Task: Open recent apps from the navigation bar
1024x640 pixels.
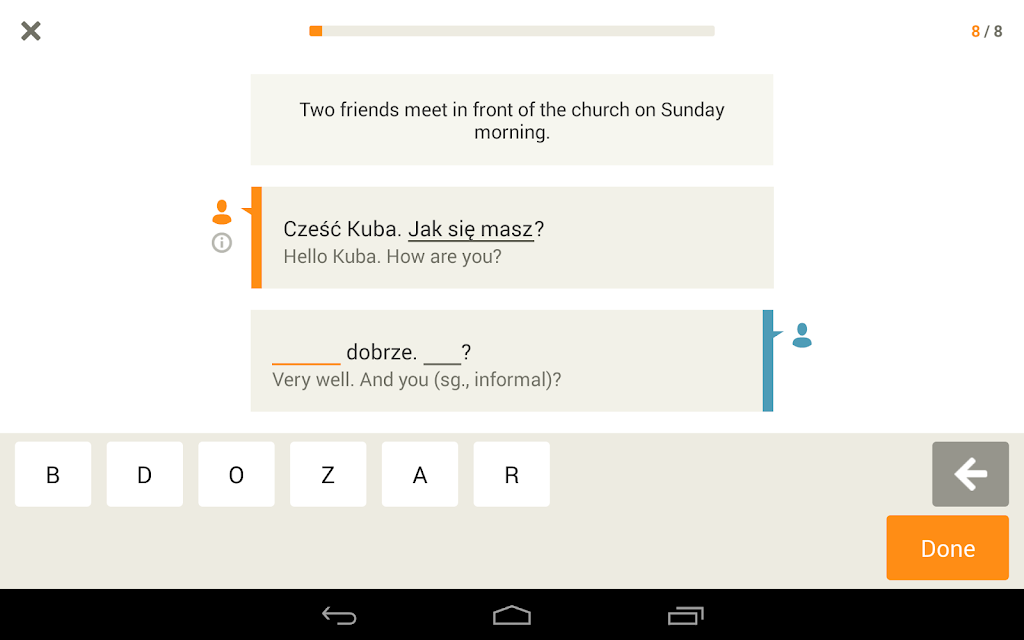Action: (x=685, y=615)
